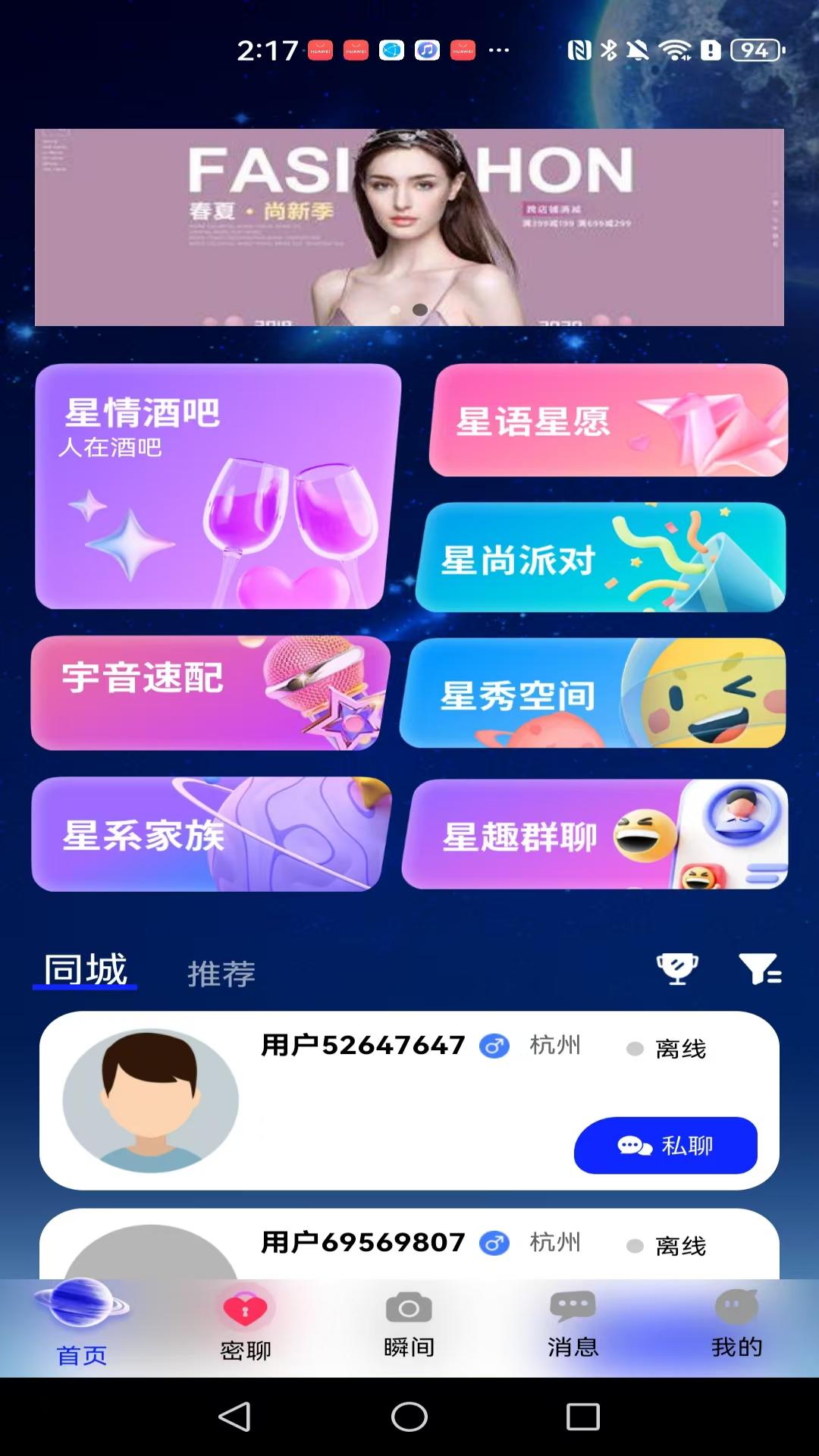Open the FASHION banner advertisement
This screenshot has height=1456, width=819.
point(409,226)
